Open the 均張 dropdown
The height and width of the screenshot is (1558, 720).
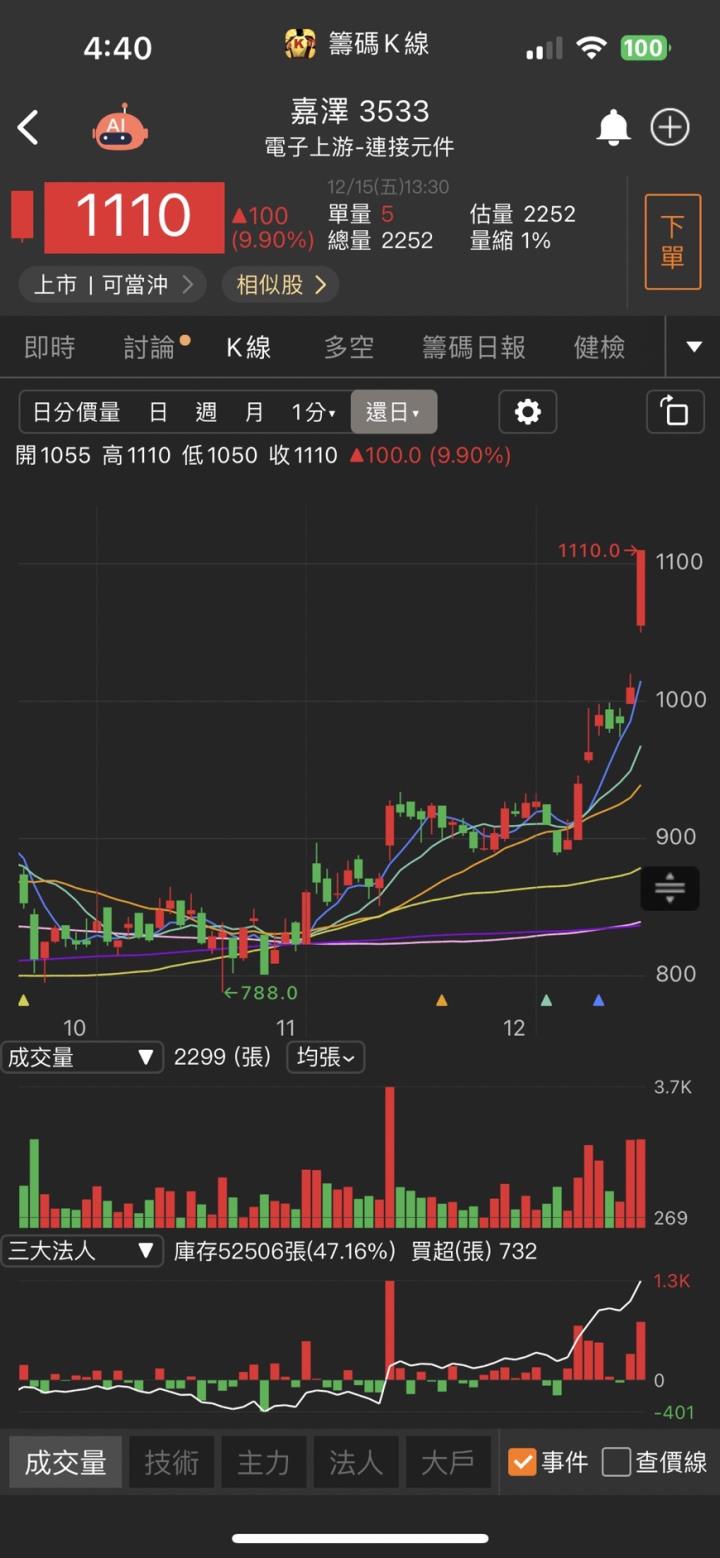325,1057
